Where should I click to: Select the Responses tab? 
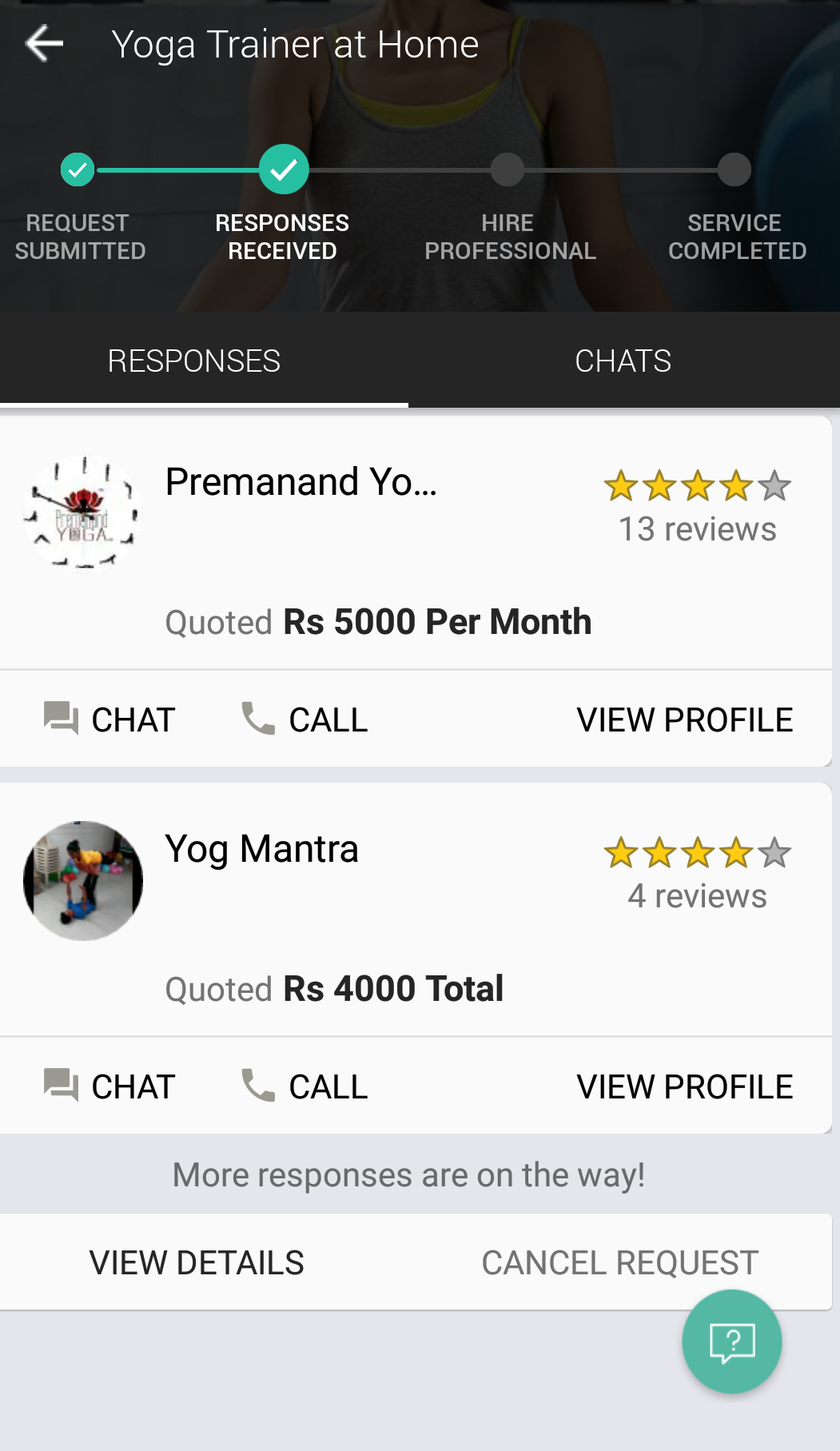pyautogui.click(x=194, y=361)
